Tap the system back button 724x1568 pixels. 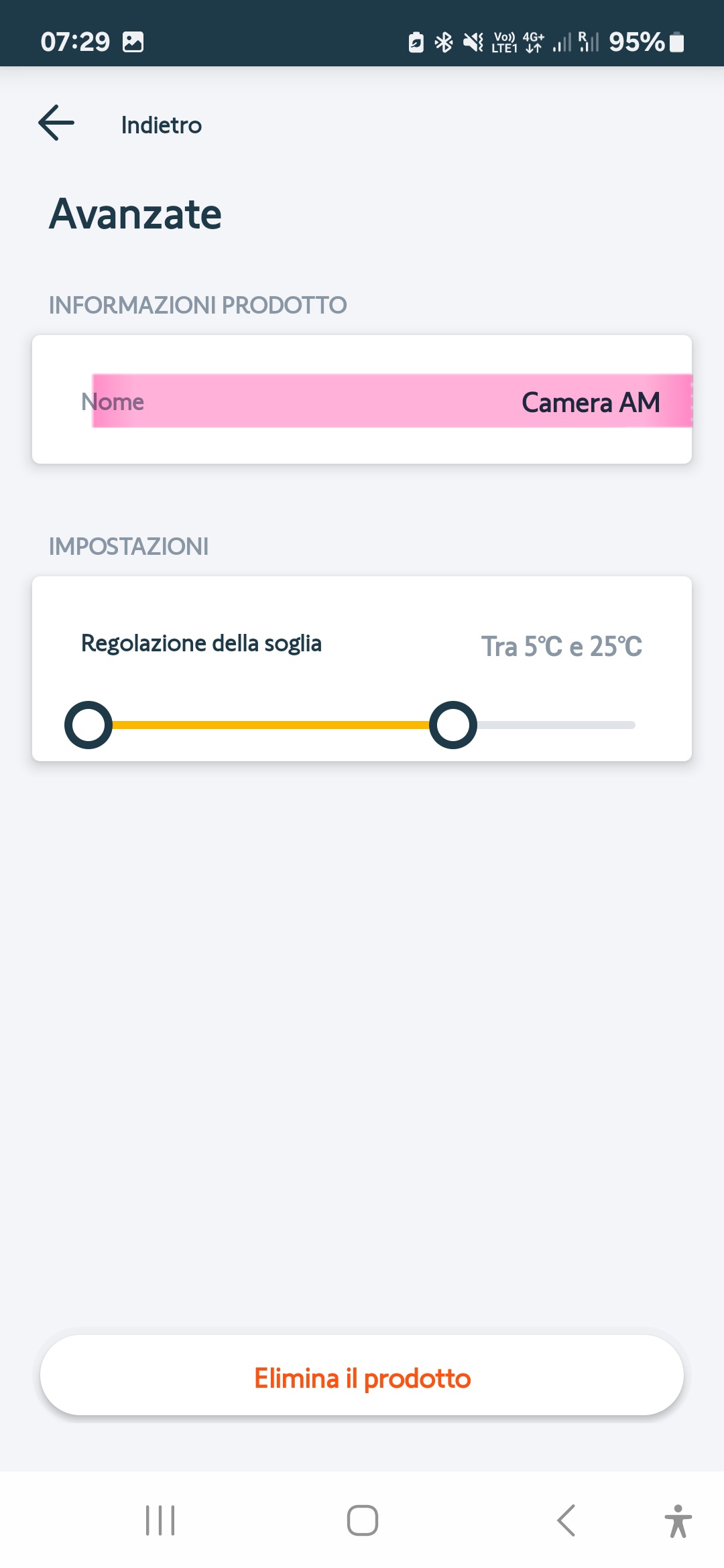[x=566, y=1520]
